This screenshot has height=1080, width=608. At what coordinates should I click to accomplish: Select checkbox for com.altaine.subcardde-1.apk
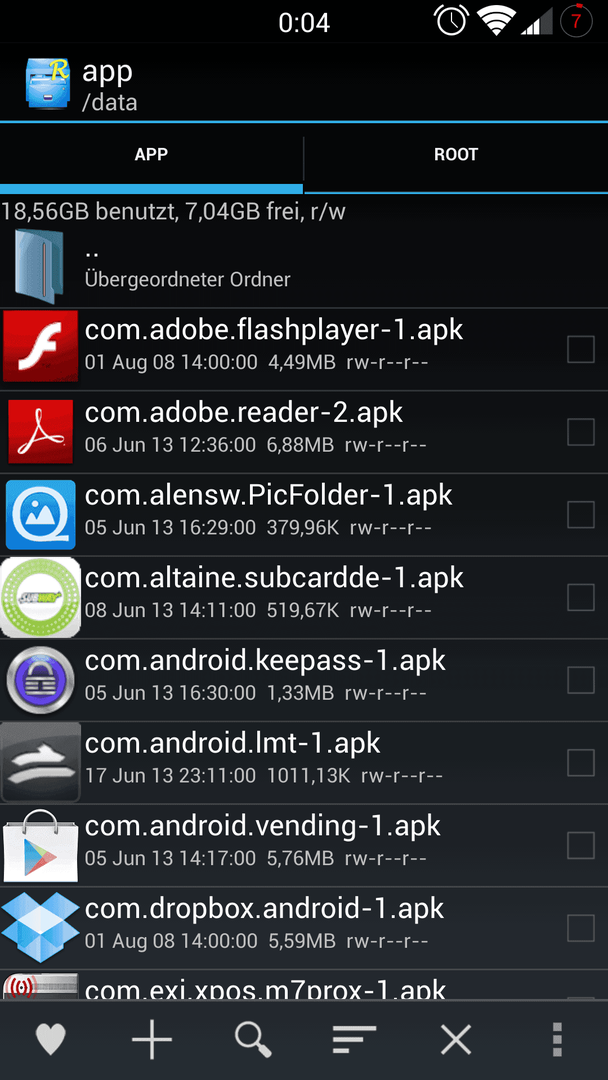(x=580, y=597)
